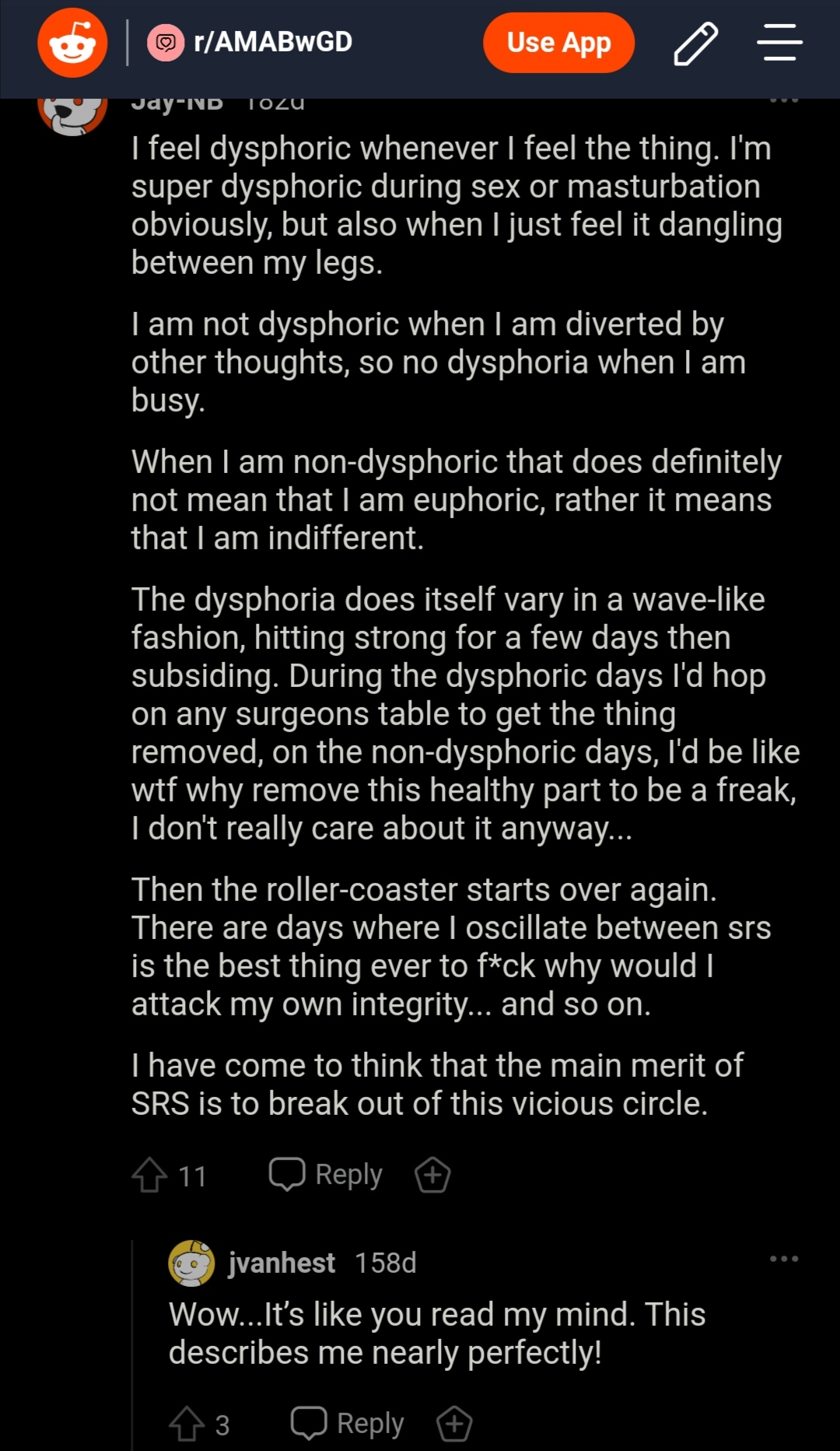
Task: Upvote jvanhest's comment
Action: click(187, 1424)
